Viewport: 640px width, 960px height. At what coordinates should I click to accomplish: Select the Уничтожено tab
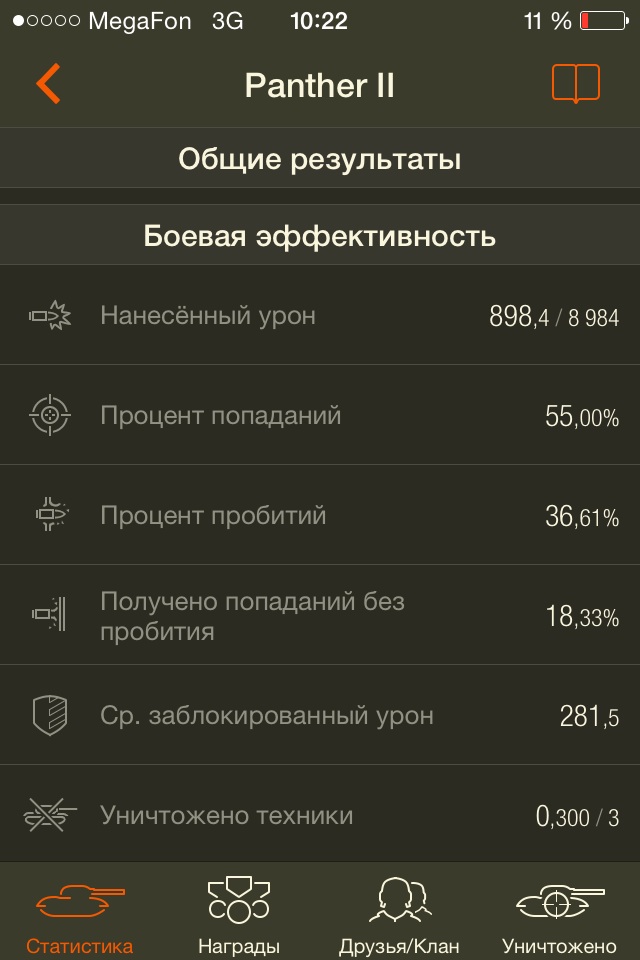tap(559, 915)
